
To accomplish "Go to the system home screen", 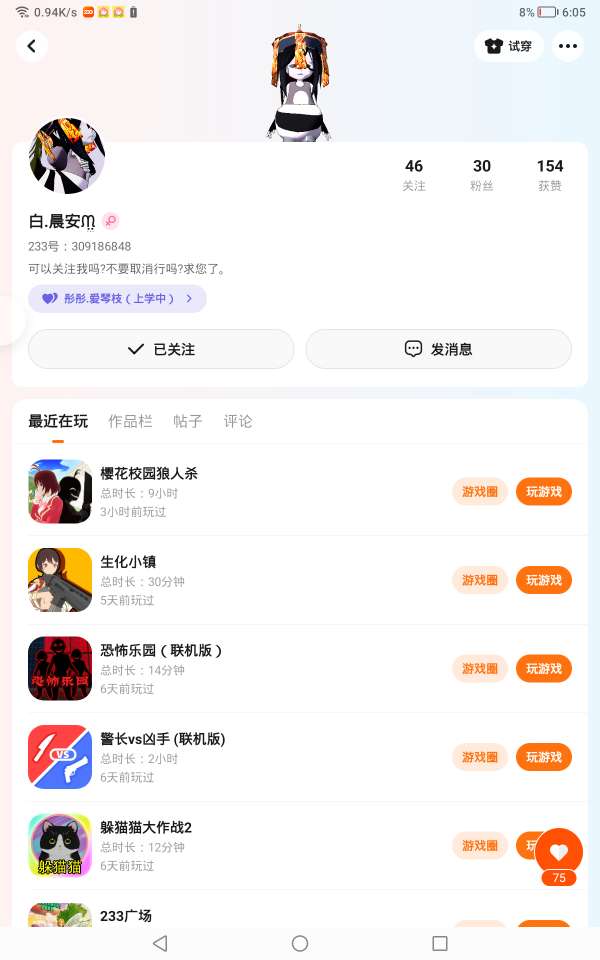I will click(300, 943).
